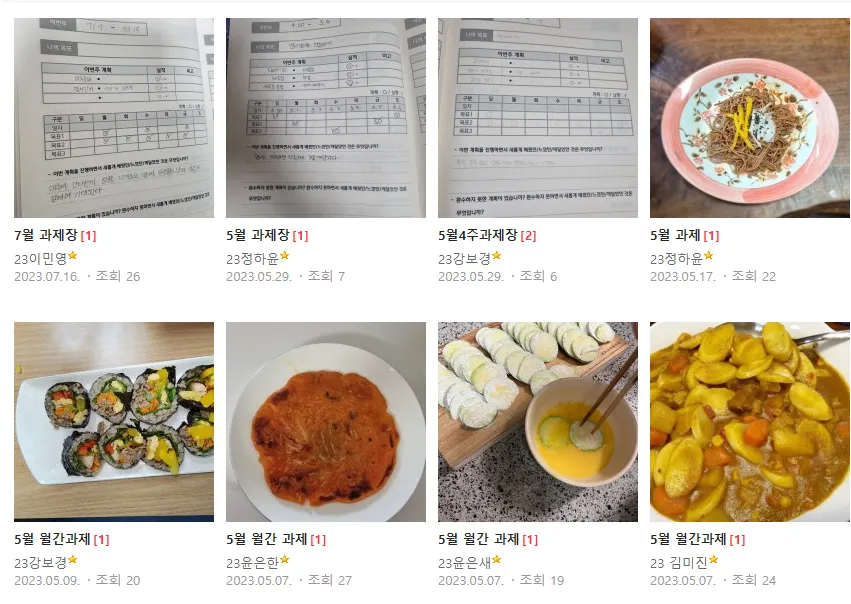
Task: Open the 7월 과제장 post thumbnail
Action: (x=114, y=118)
